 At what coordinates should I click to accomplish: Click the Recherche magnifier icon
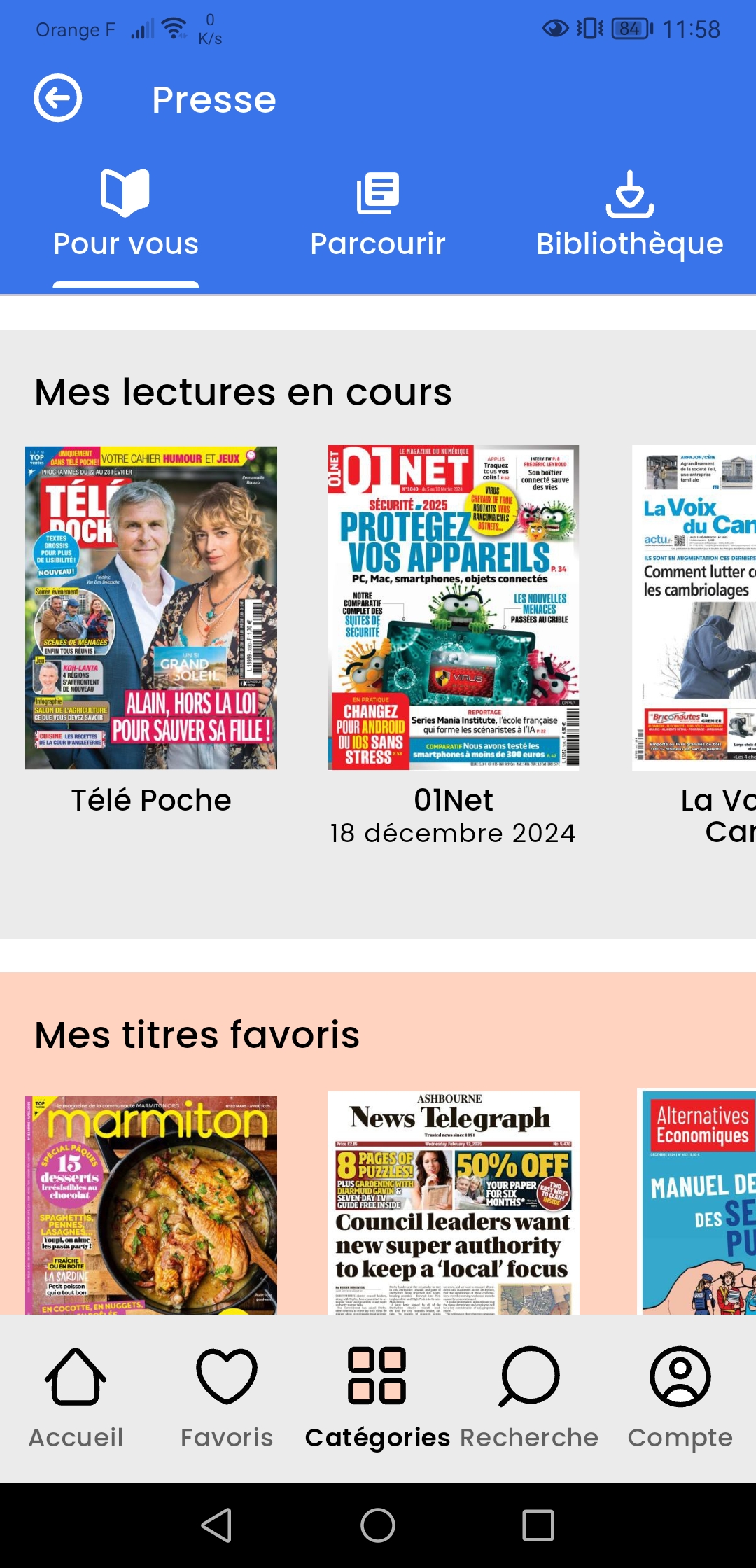click(529, 1375)
